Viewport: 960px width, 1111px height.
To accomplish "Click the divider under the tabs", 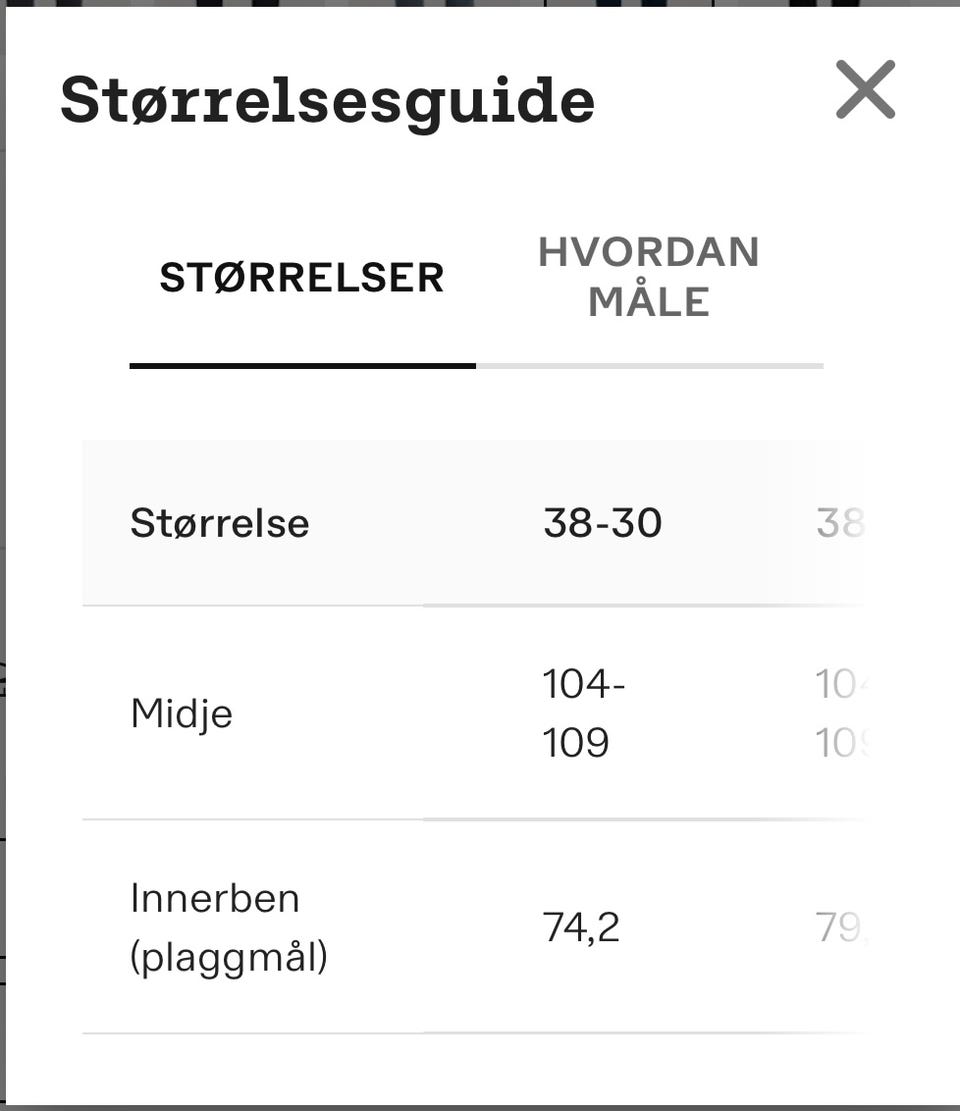I will (650, 368).
